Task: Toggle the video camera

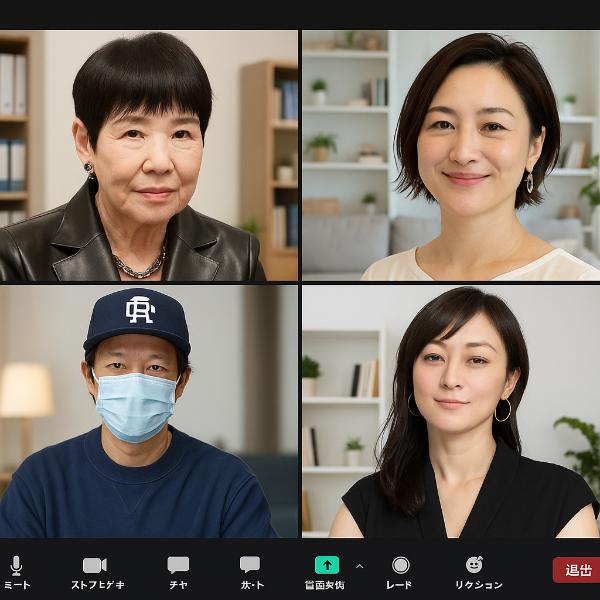Action: pos(95,566)
